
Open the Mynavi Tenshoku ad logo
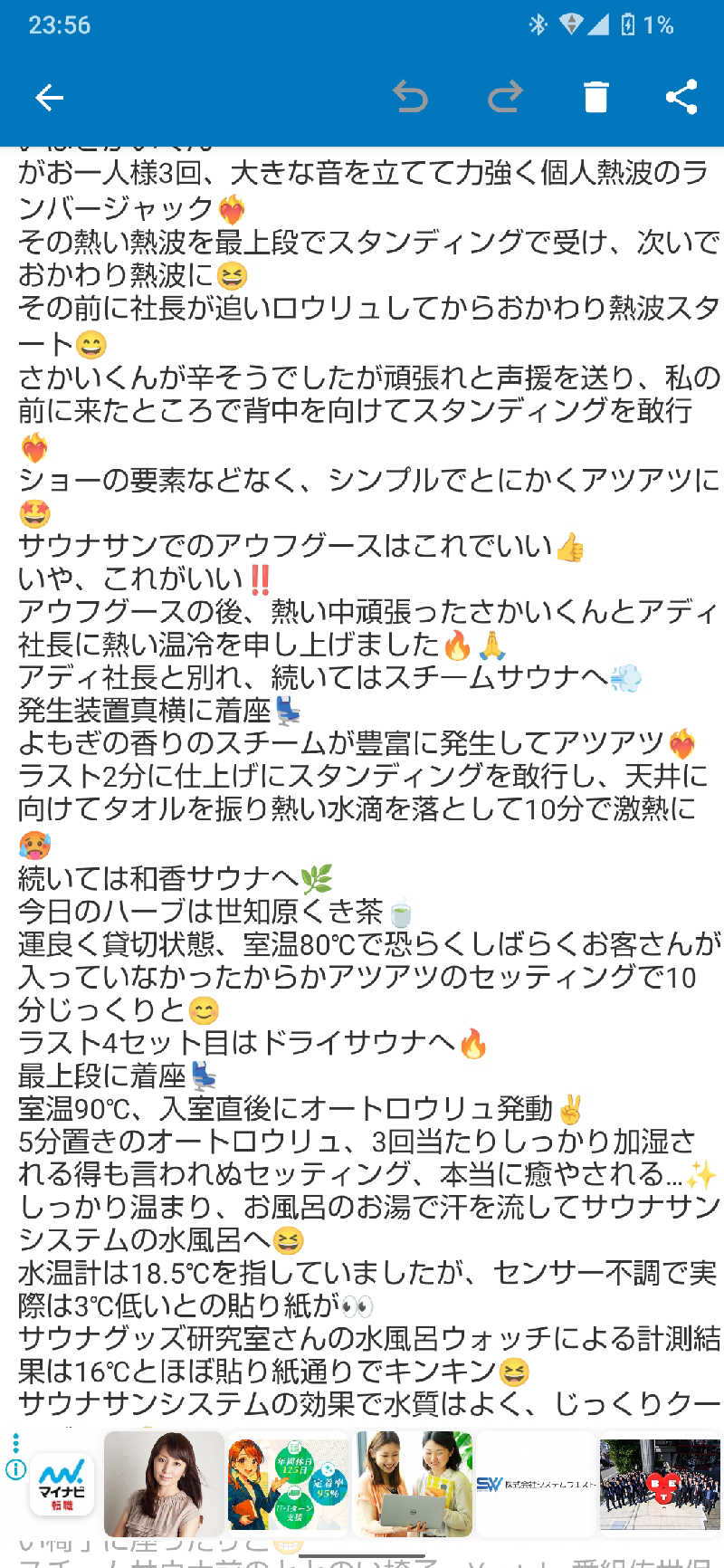62,1485
